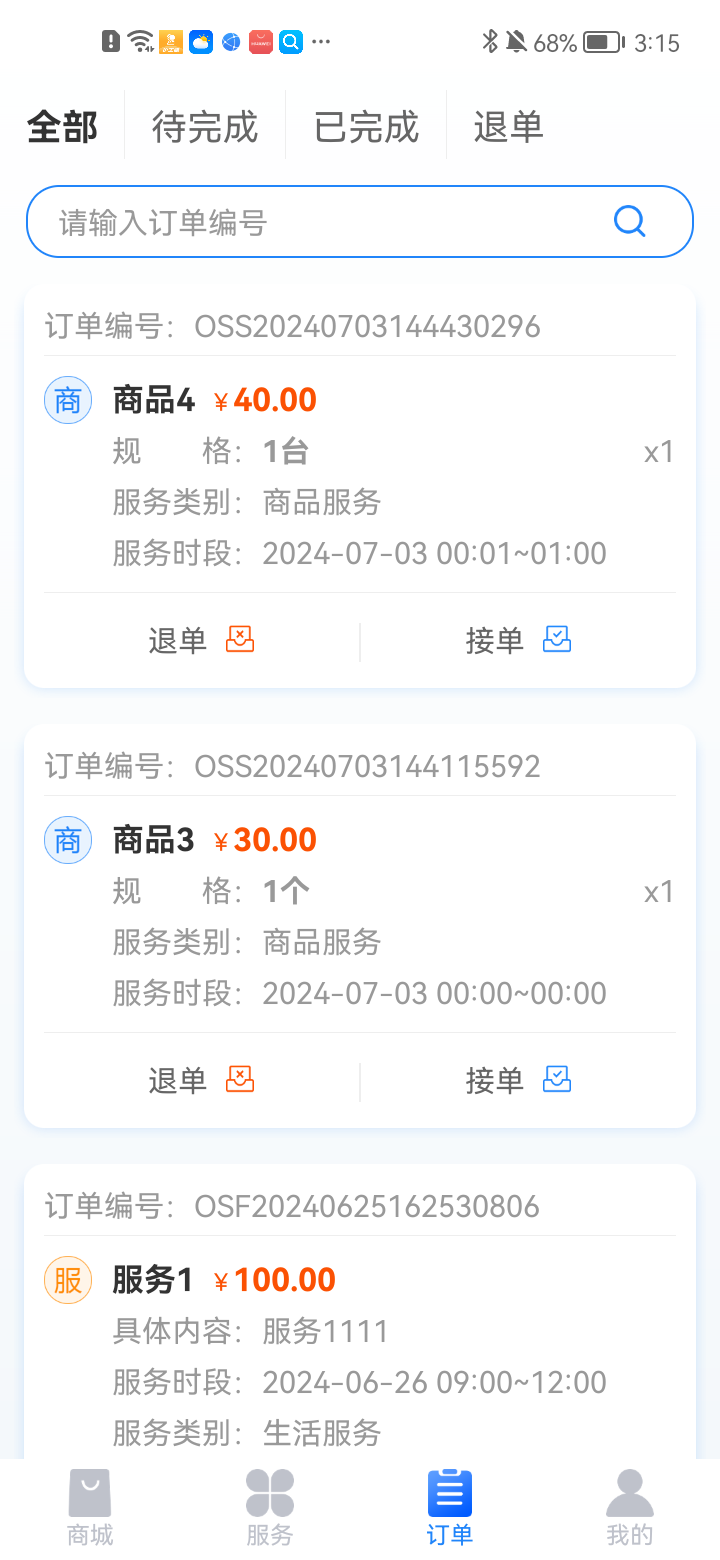Tap the search magnifier icon
This screenshot has height=1560, width=720.
click(629, 221)
